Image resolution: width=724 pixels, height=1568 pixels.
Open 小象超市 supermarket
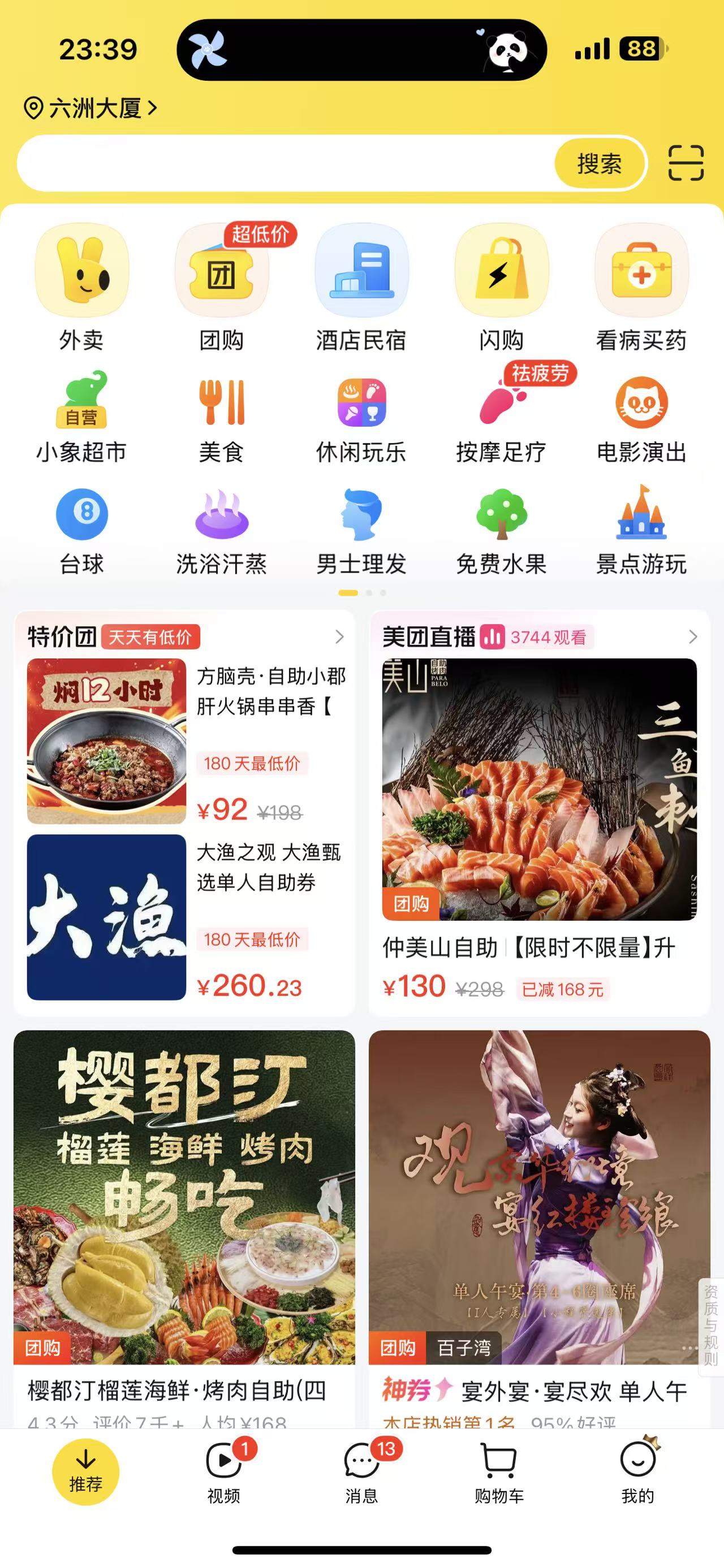[x=81, y=417]
